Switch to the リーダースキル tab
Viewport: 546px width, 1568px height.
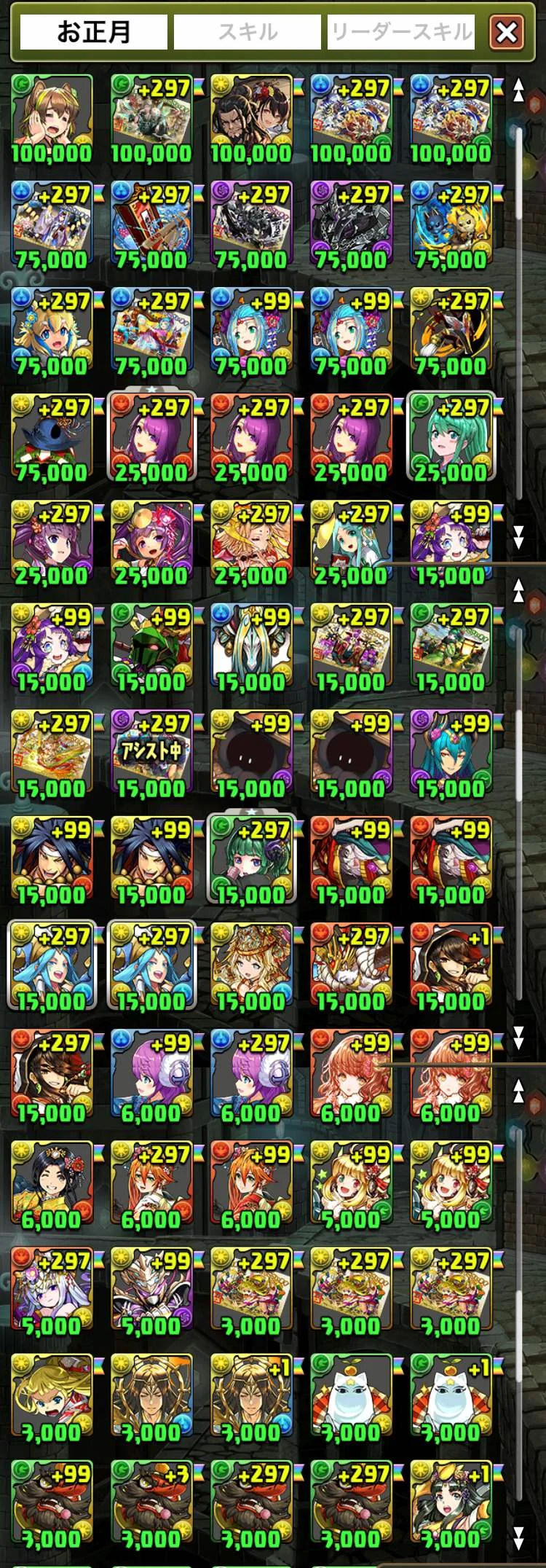401,32
